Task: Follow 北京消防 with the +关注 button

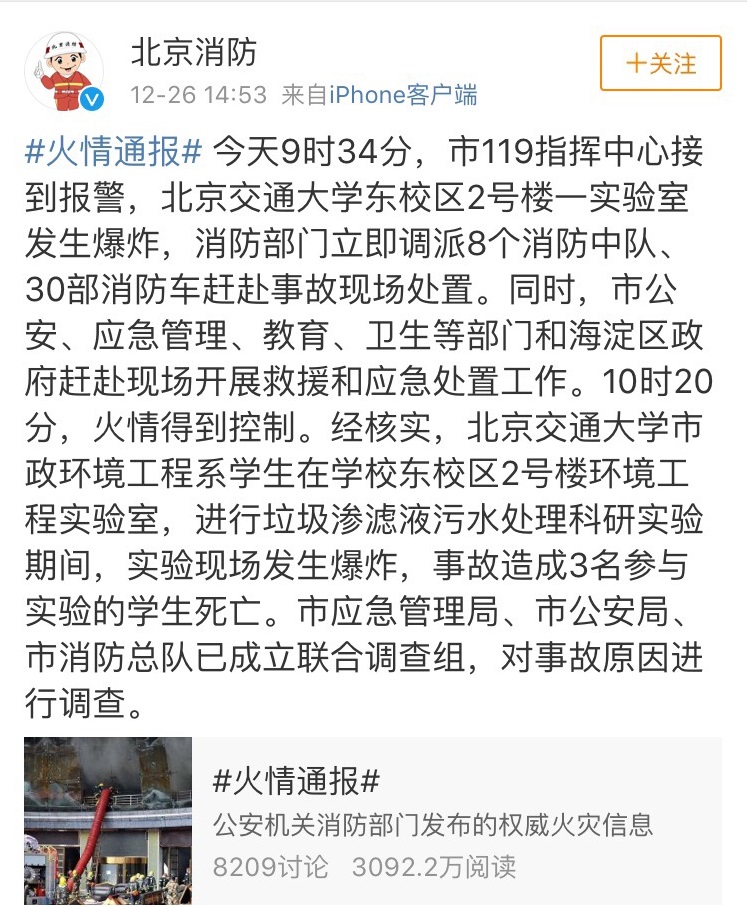Action: (660, 63)
